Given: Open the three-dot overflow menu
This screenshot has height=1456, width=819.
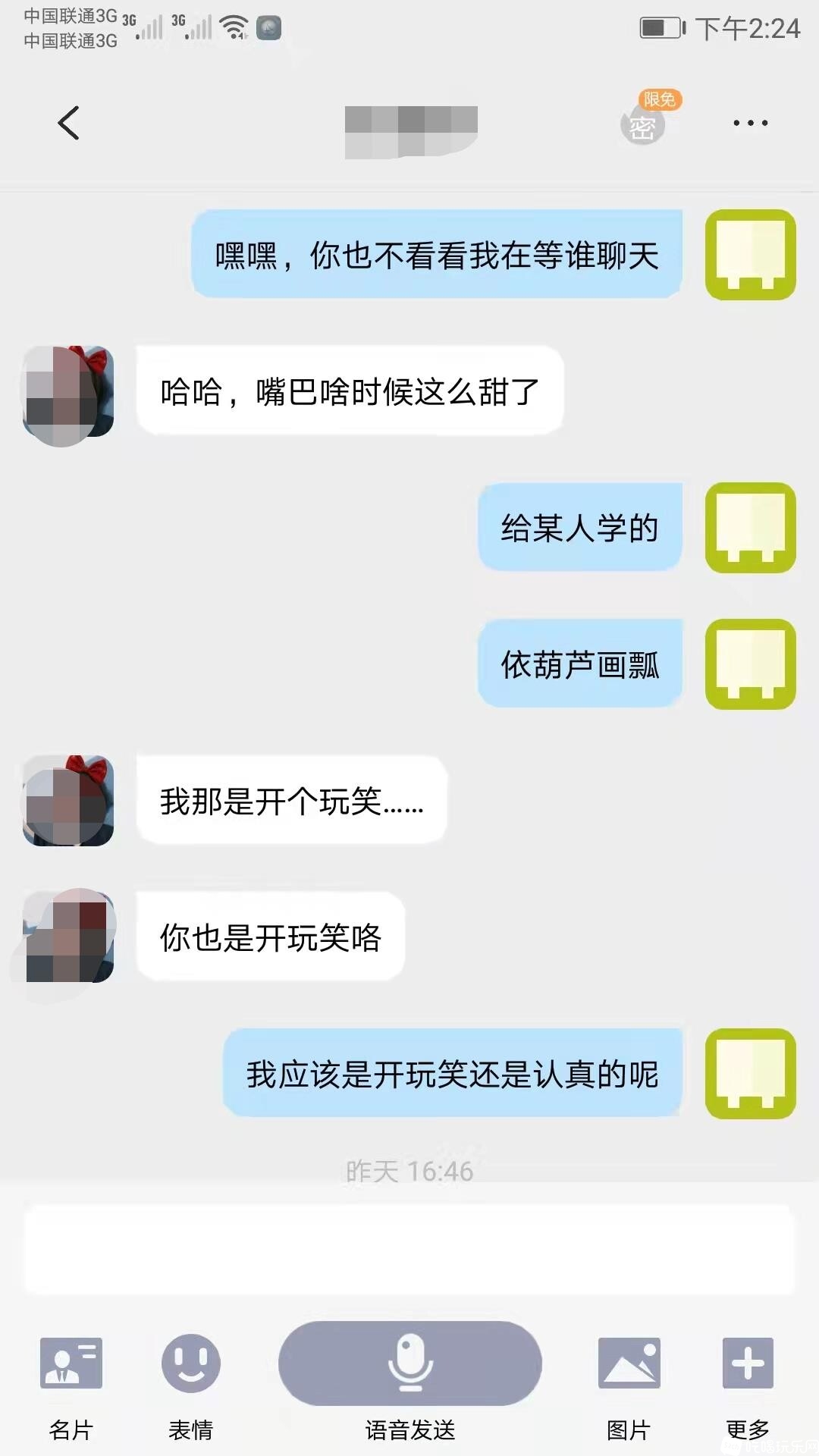Looking at the screenshot, I should click(750, 123).
